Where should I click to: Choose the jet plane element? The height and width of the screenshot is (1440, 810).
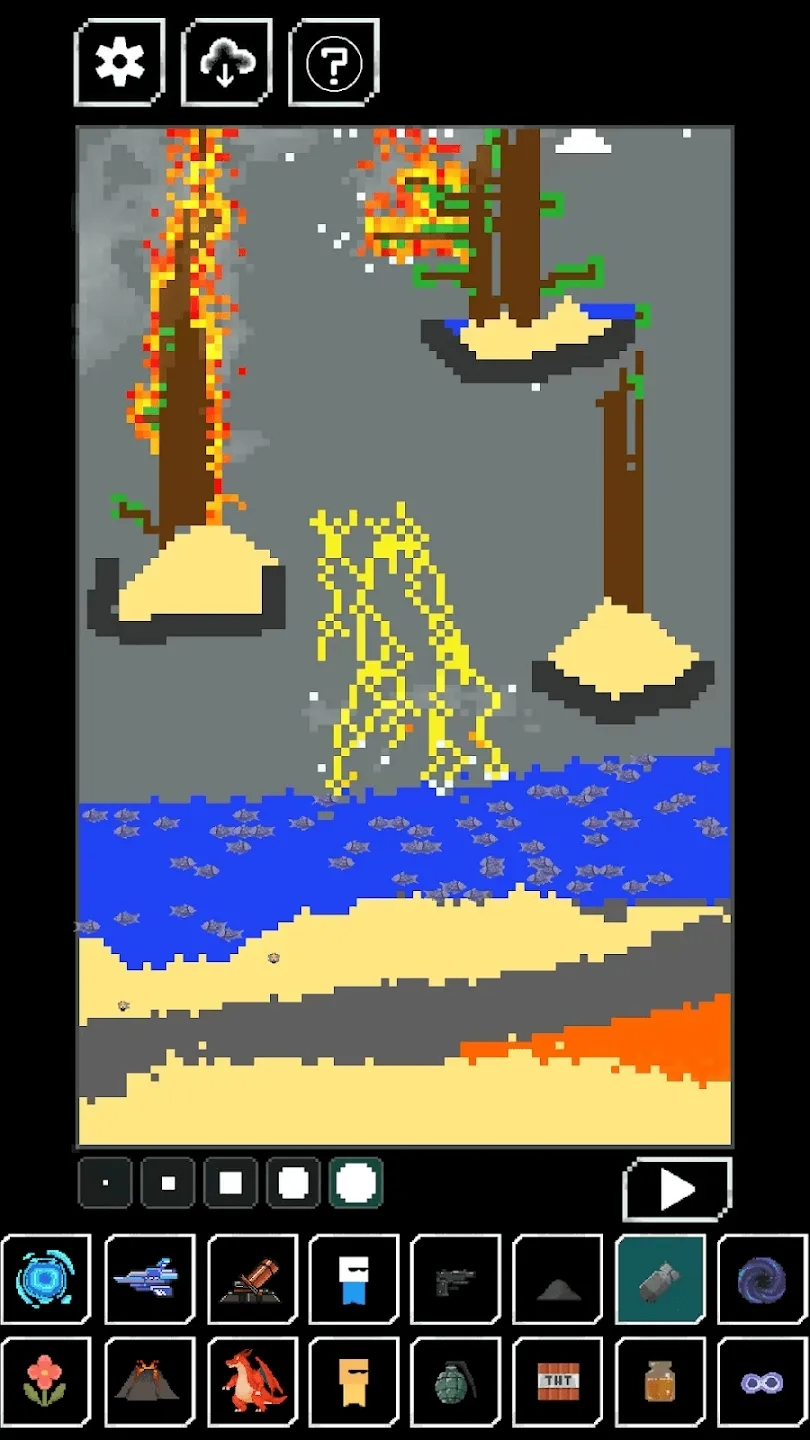tap(149, 1279)
